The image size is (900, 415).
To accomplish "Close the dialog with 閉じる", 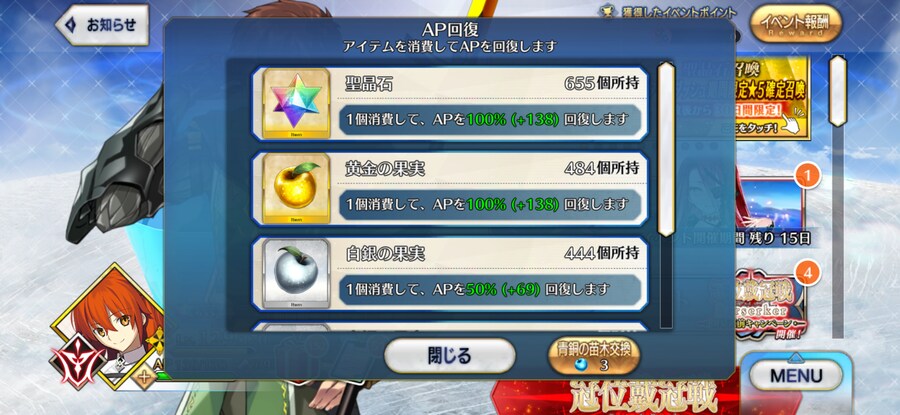I will tap(449, 355).
